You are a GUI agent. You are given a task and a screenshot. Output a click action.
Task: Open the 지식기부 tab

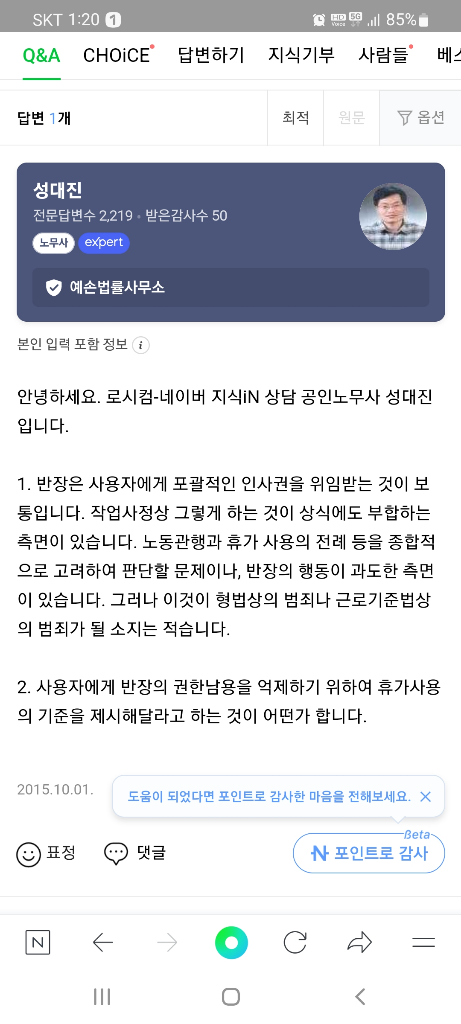[x=301, y=56]
